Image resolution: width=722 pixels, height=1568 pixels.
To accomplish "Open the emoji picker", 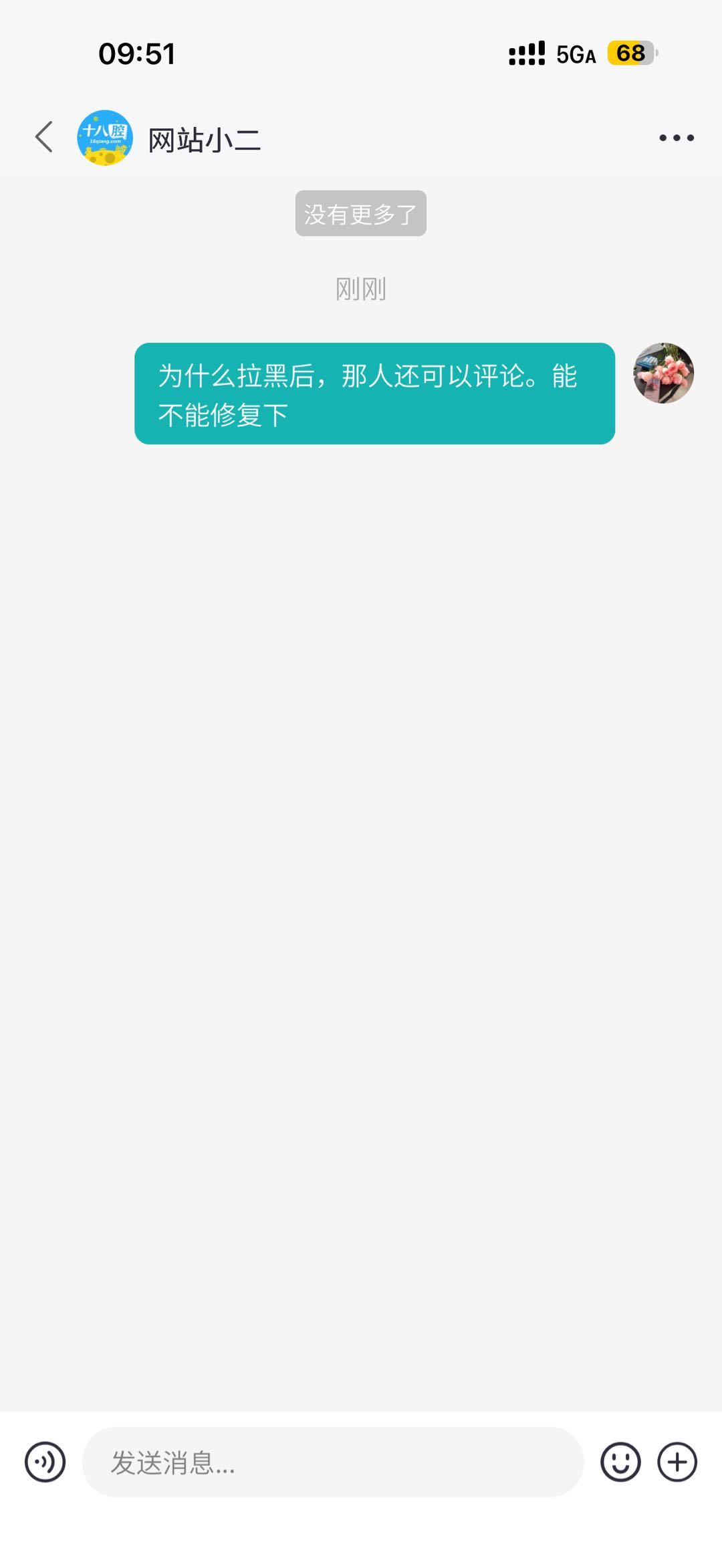I will pyautogui.click(x=620, y=1462).
